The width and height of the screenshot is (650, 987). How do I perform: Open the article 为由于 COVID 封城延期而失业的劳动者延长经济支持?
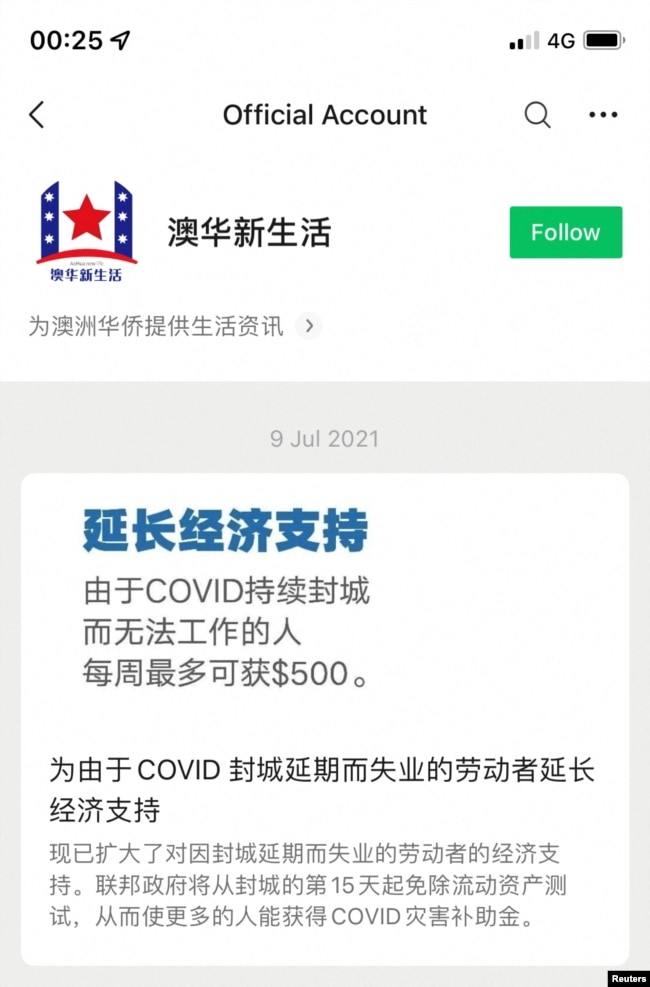pyautogui.click(x=324, y=788)
